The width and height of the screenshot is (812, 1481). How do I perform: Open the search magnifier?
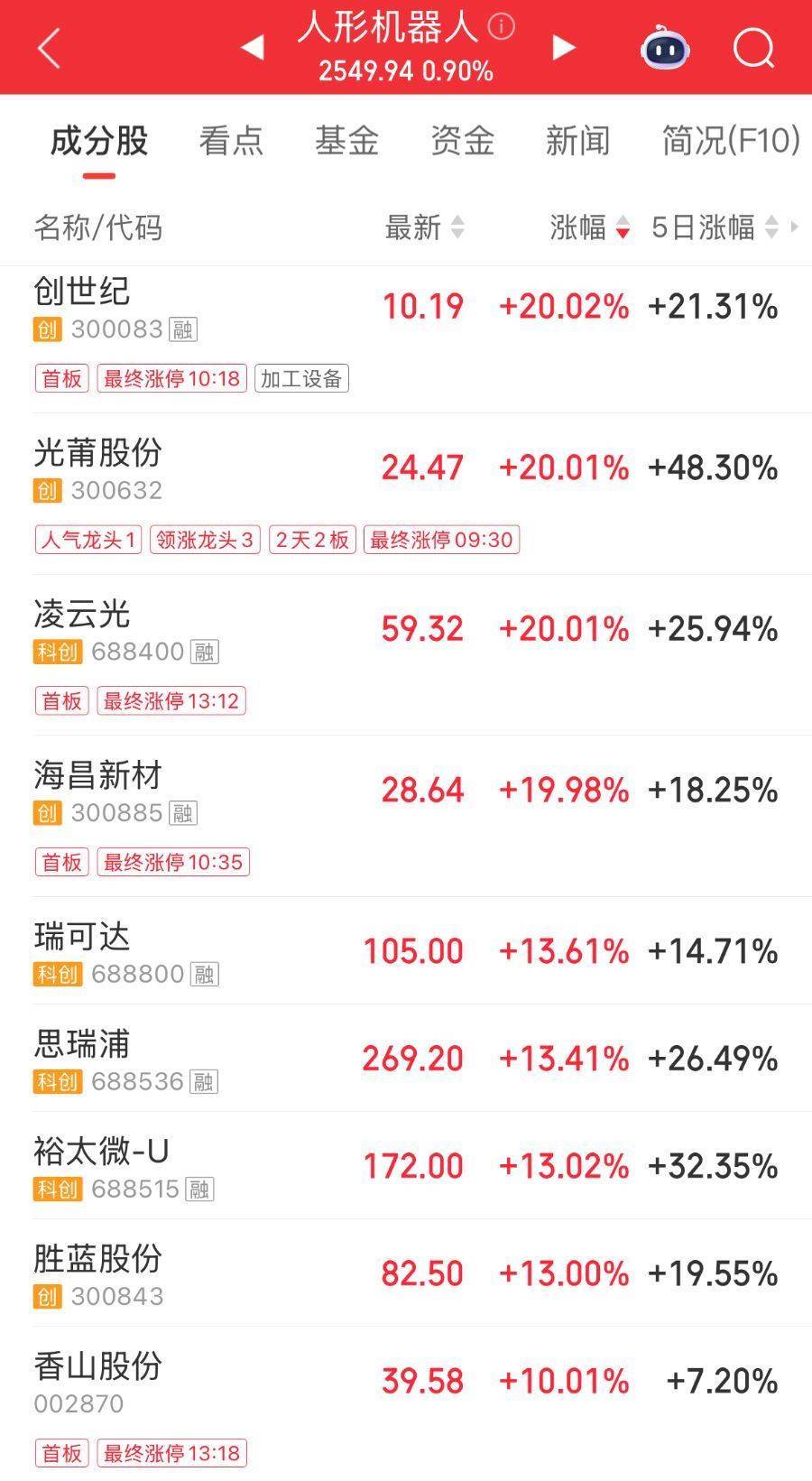[753, 48]
